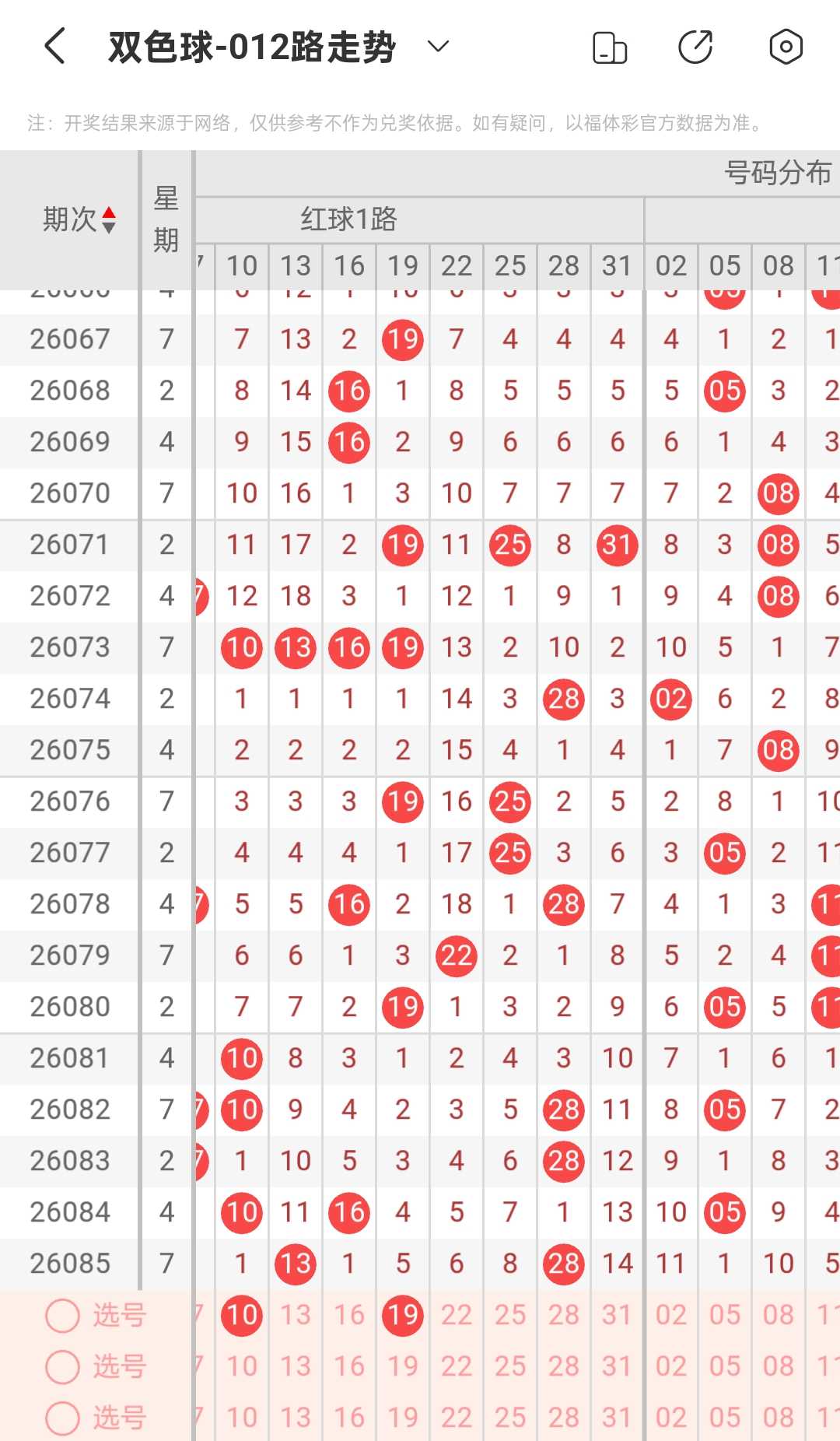The width and height of the screenshot is (840, 1441).
Task: Share this trend chart
Action: coord(695,47)
